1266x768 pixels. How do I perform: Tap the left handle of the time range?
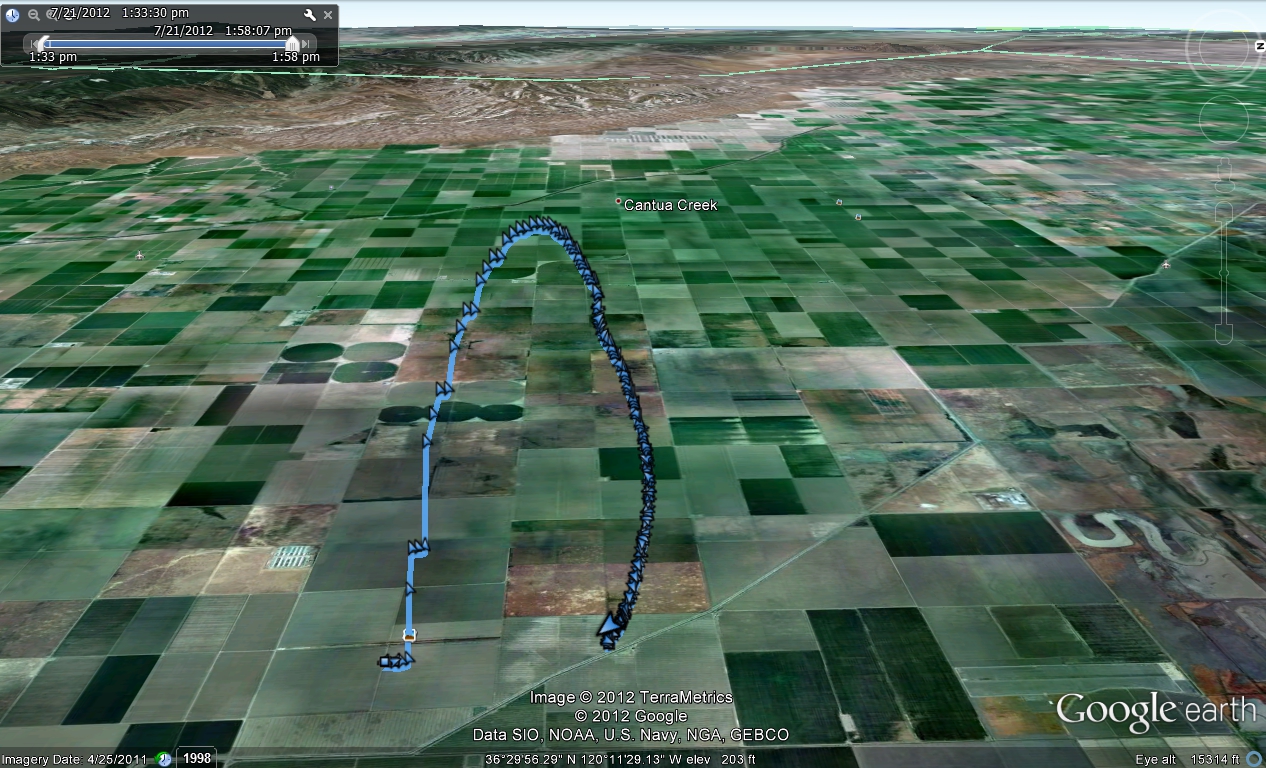(41, 43)
